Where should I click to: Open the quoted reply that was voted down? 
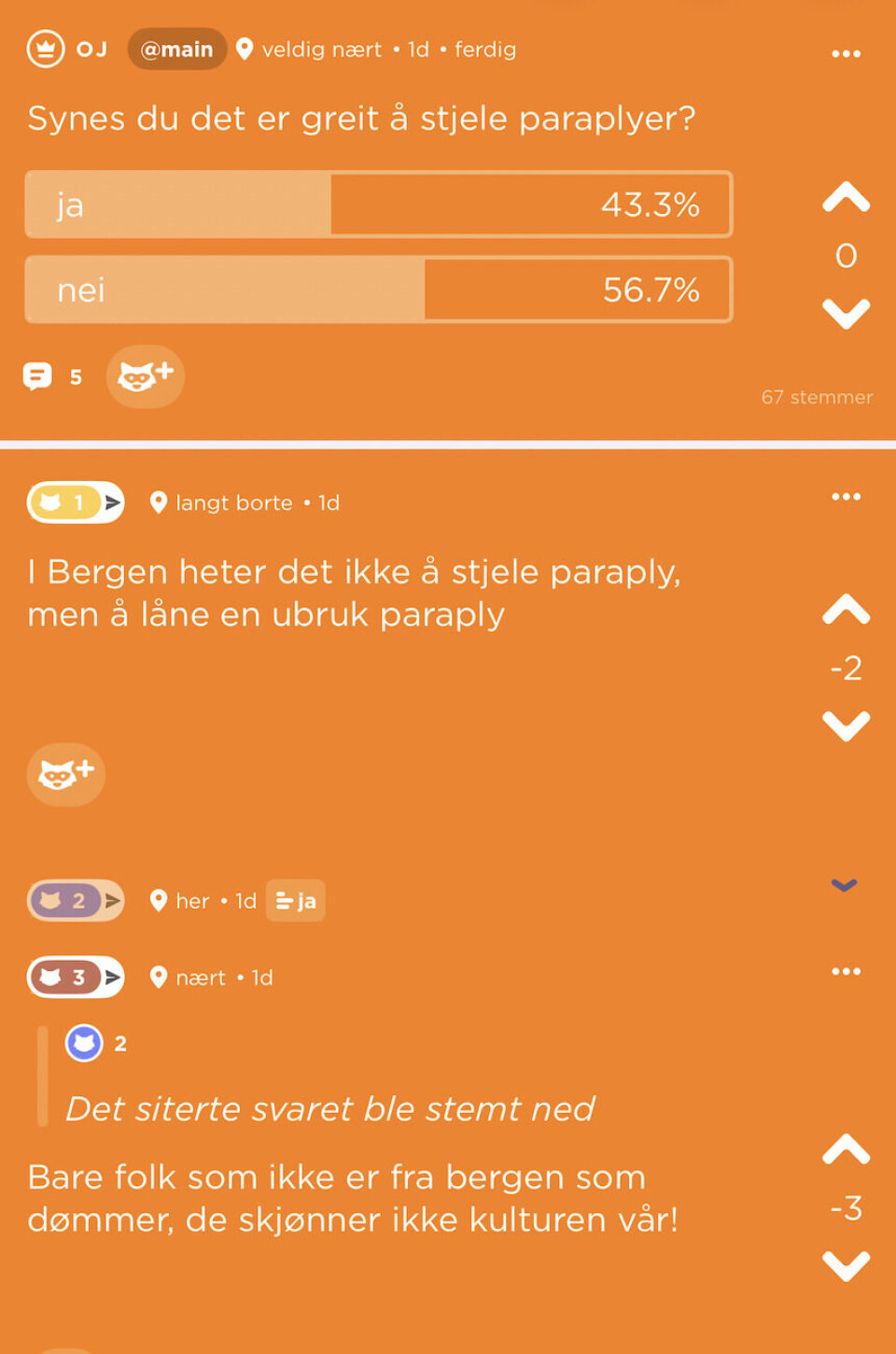click(329, 1108)
